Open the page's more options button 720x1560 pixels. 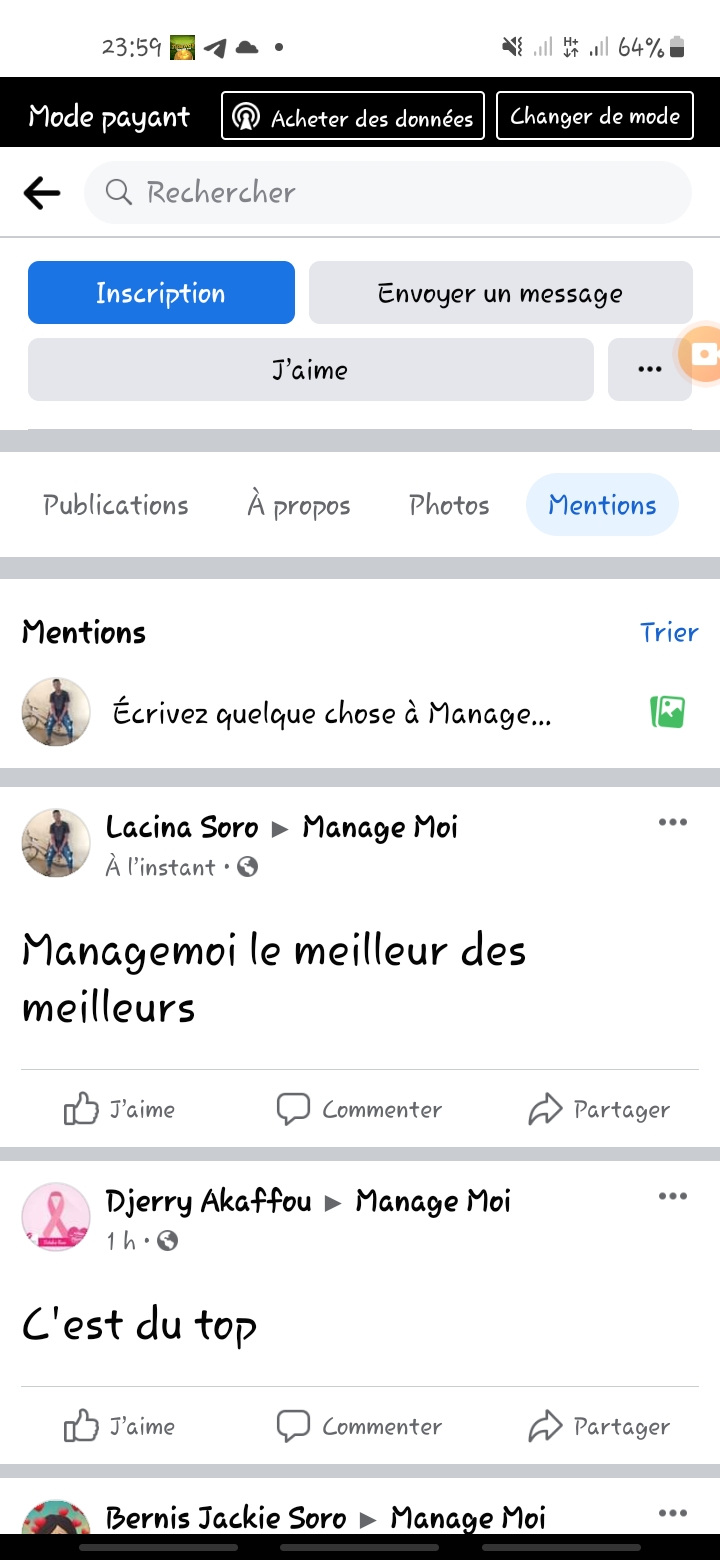tap(649, 370)
